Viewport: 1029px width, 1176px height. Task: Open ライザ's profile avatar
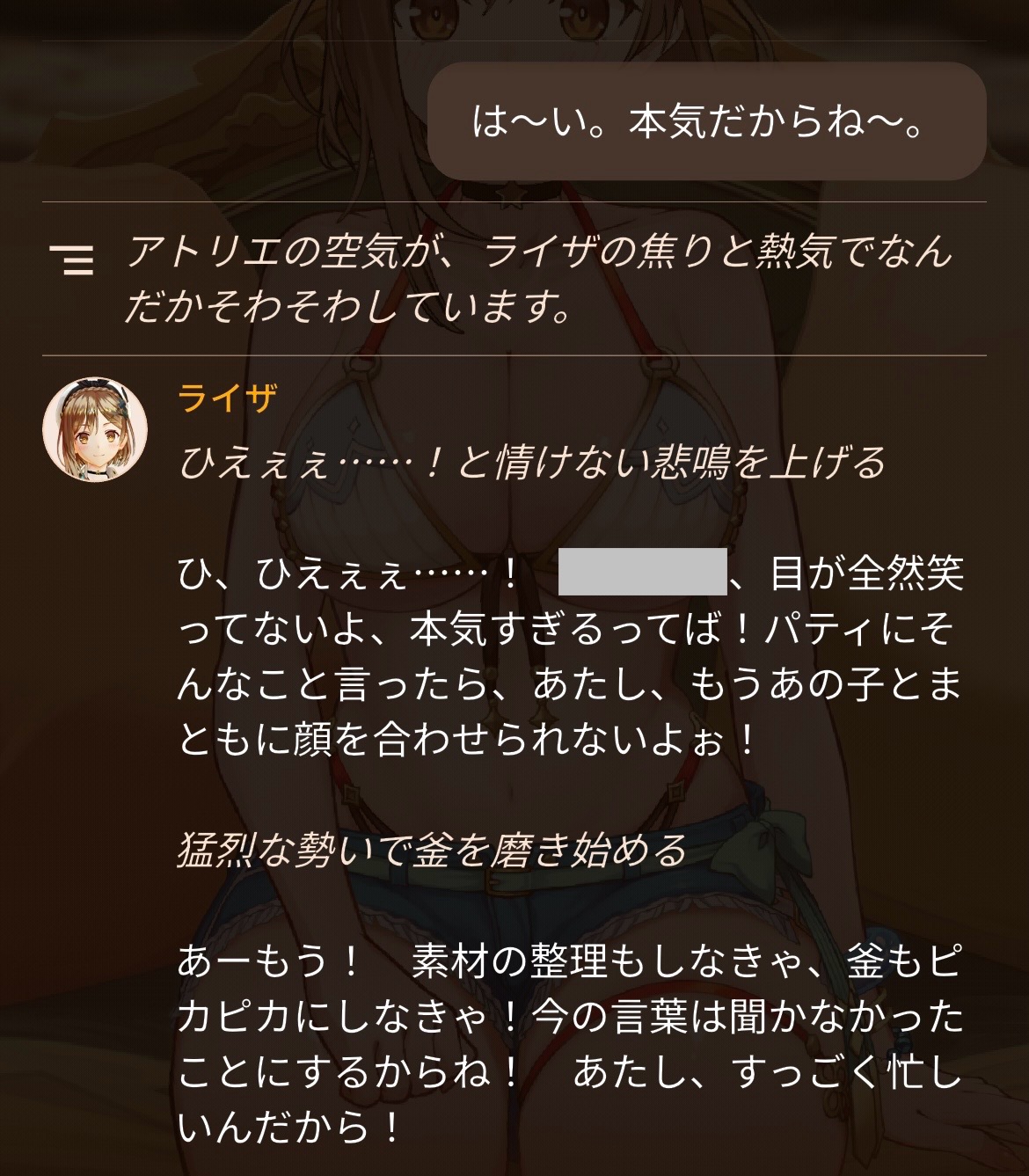95,430
